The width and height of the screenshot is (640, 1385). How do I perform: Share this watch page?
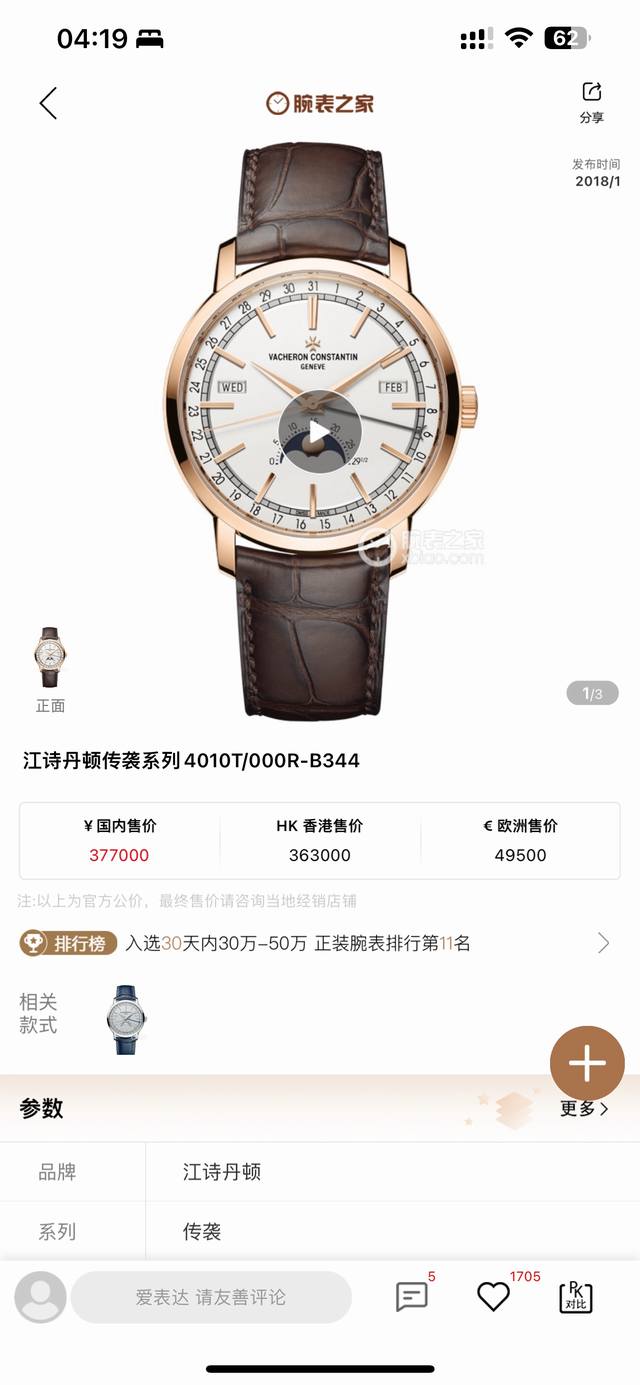[592, 101]
